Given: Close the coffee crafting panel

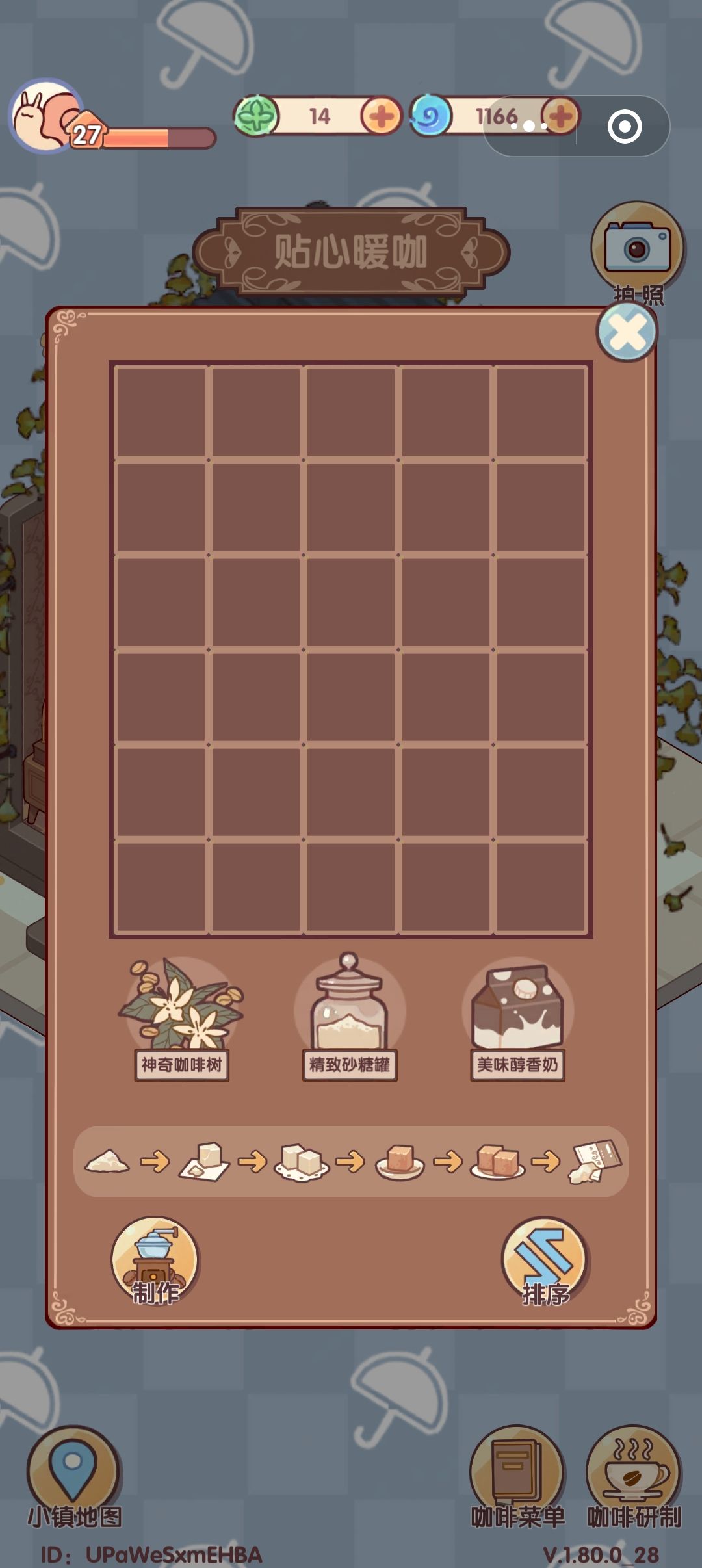Looking at the screenshot, I should 627,332.
